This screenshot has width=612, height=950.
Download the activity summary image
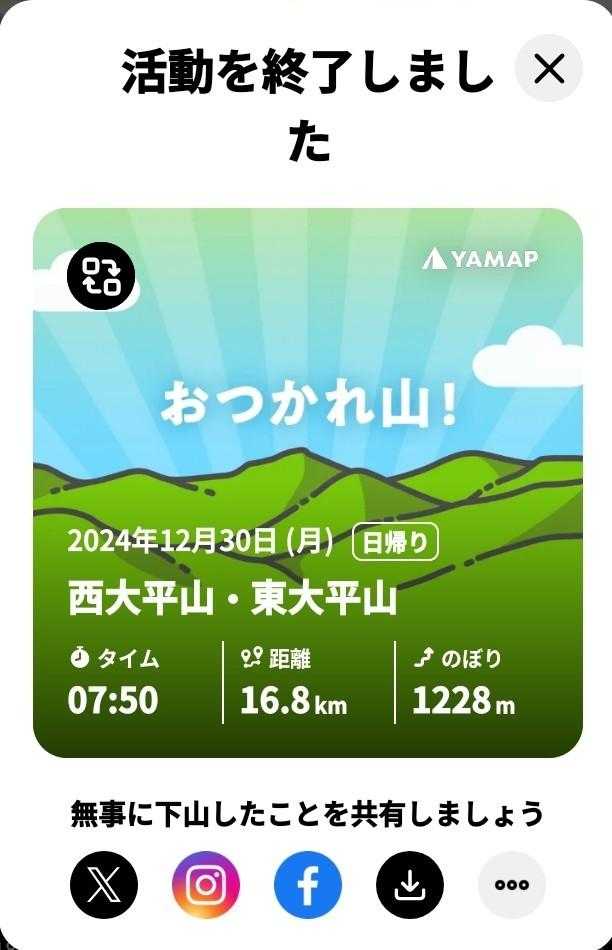point(410,885)
